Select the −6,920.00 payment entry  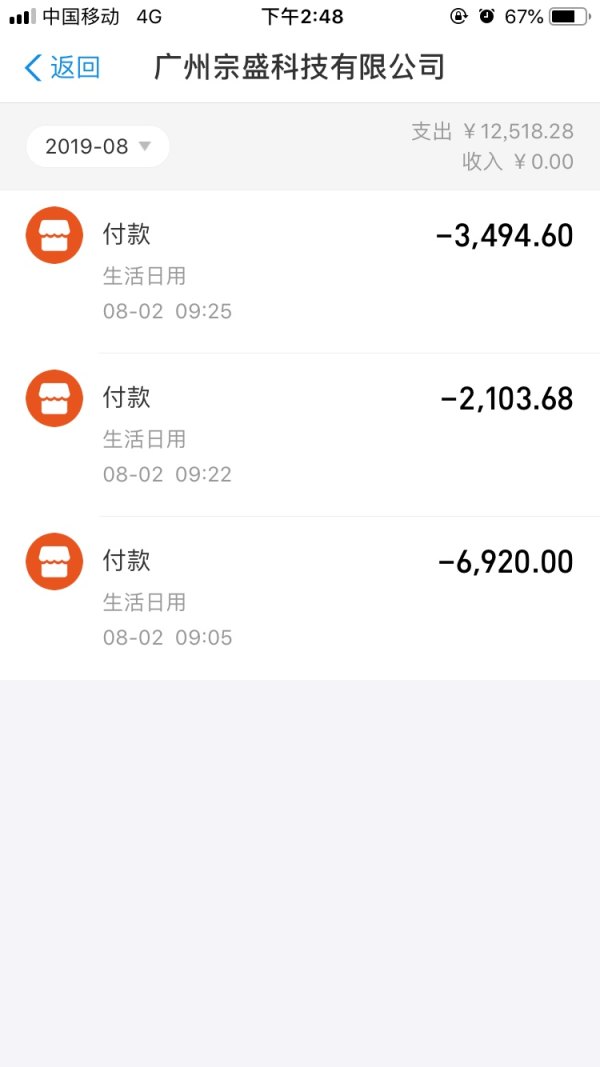pyautogui.click(x=300, y=597)
